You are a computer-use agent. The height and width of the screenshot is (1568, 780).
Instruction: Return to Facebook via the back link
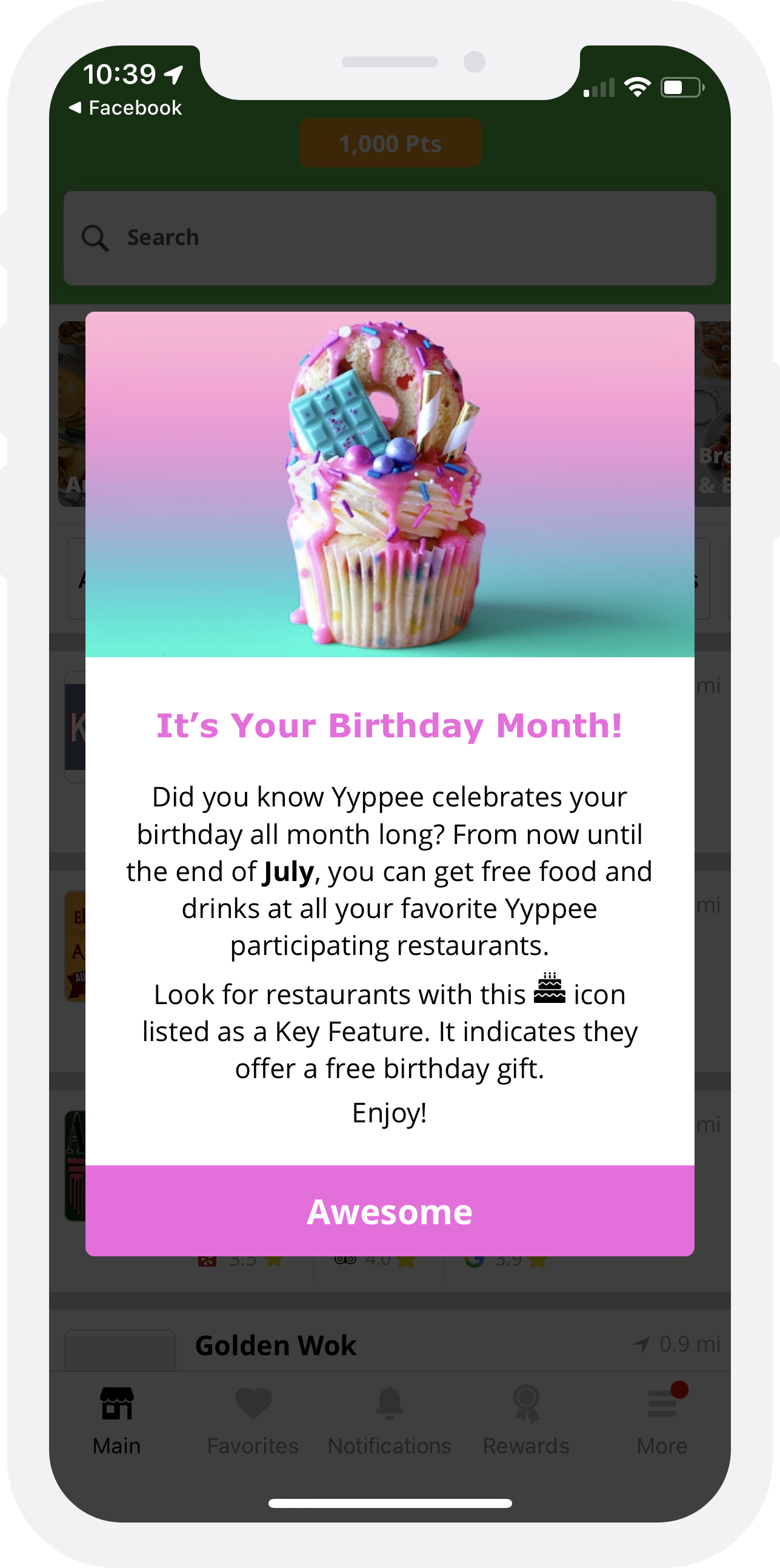[126, 108]
